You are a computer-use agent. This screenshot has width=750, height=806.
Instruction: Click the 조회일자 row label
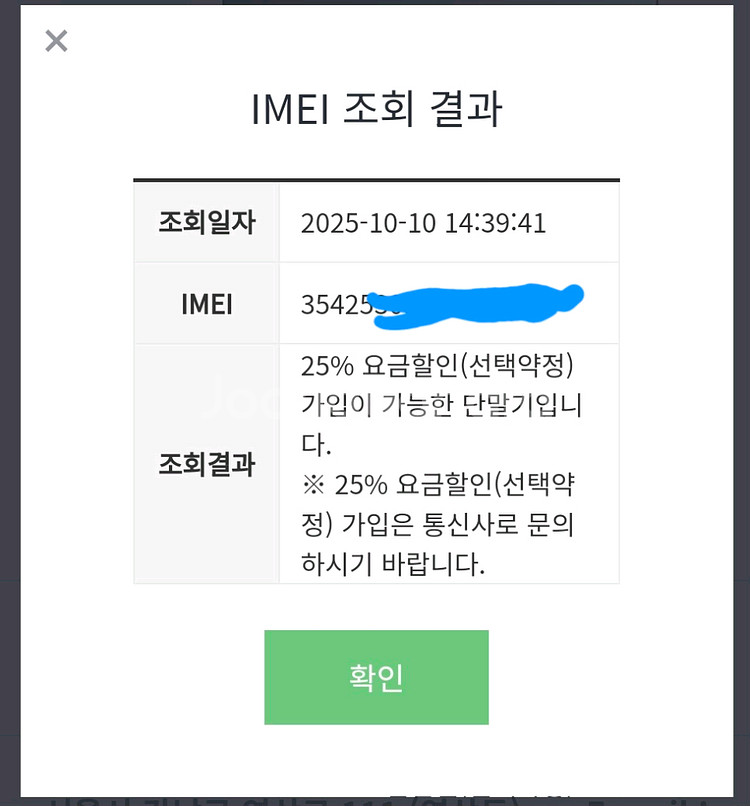(206, 222)
